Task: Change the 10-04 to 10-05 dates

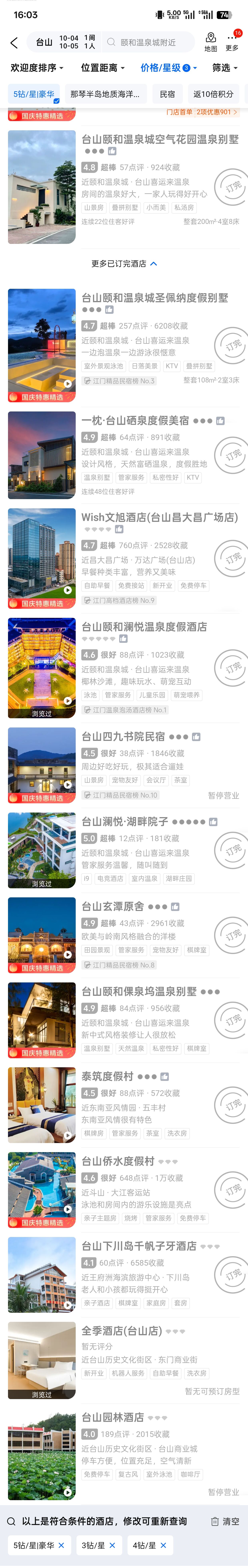Action: 69,42
